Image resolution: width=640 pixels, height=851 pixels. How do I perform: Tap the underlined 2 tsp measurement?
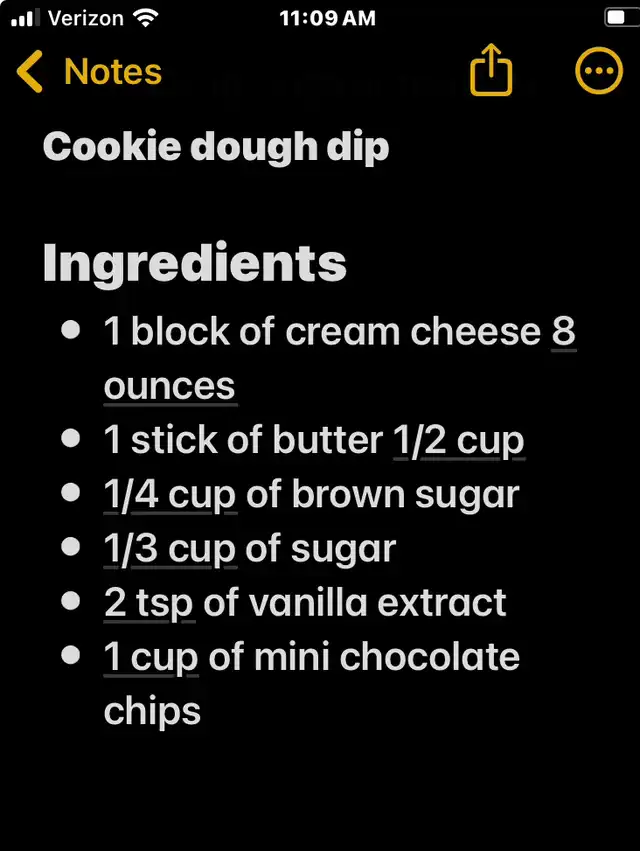(x=149, y=603)
